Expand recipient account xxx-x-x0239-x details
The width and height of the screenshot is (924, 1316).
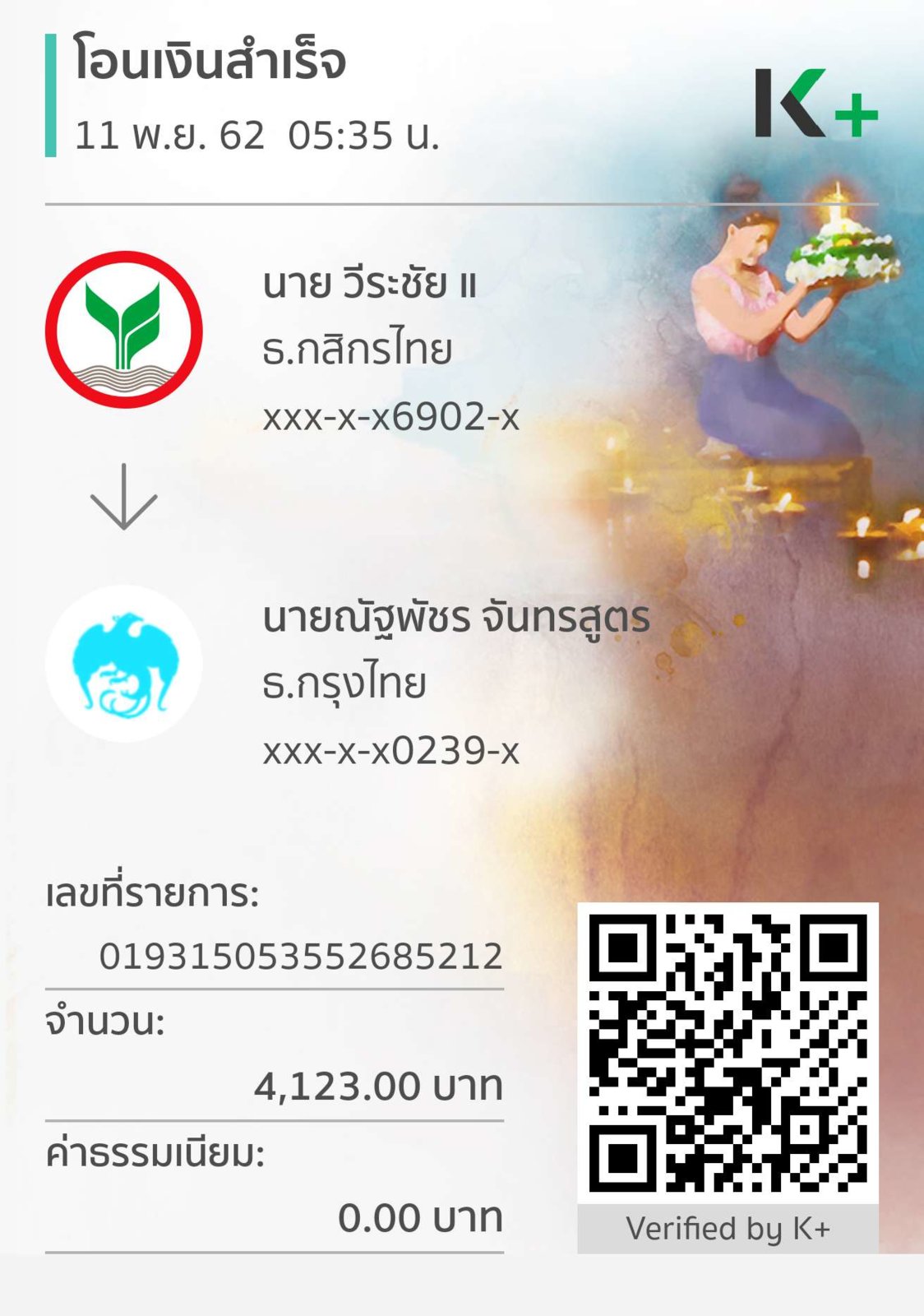[x=390, y=753]
